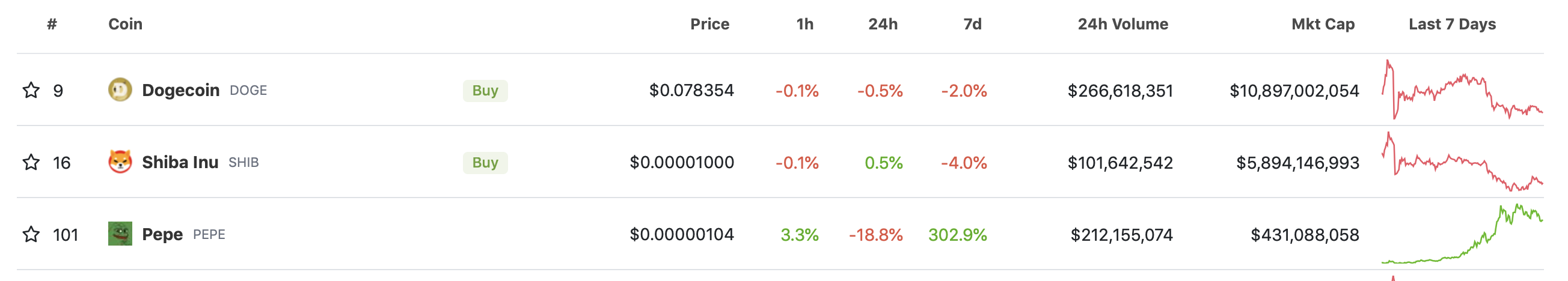This screenshot has width=1568, height=281.
Task: Sort table by Price column
Action: (709, 25)
